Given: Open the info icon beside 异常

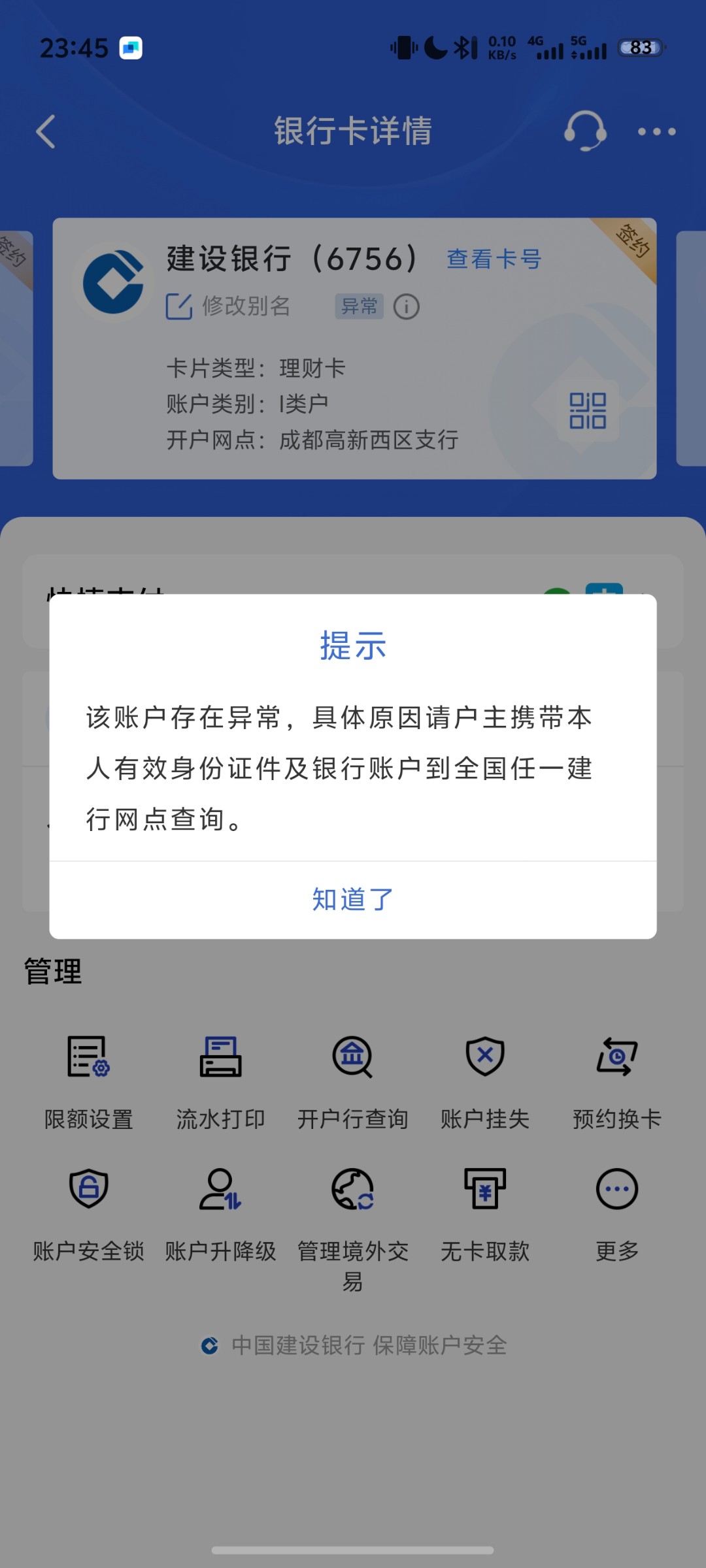Looking at the screenshot, I should click(407, 306).
